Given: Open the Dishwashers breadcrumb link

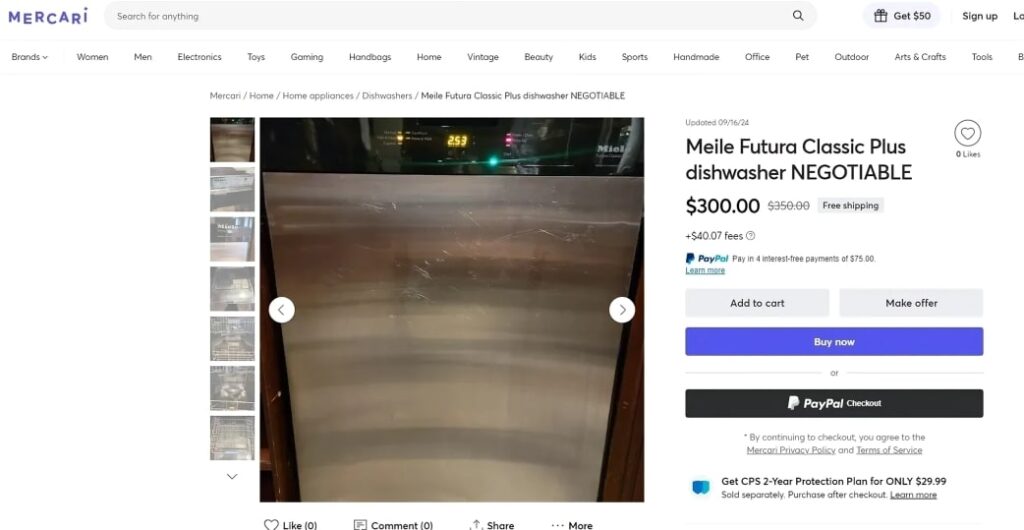Looking at the screenshot, I should pos(387,96).
